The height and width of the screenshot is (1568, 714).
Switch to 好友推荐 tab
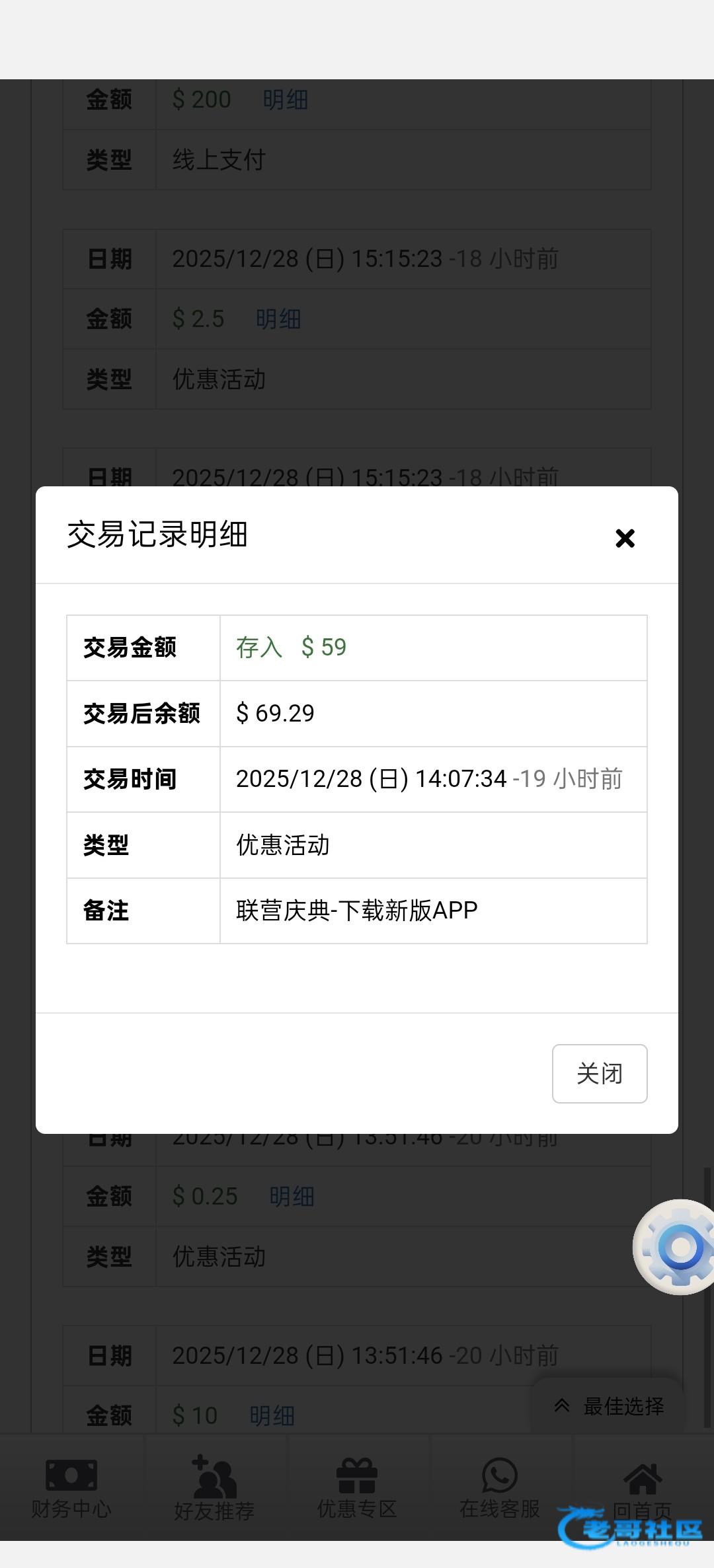click(214, 1488)
